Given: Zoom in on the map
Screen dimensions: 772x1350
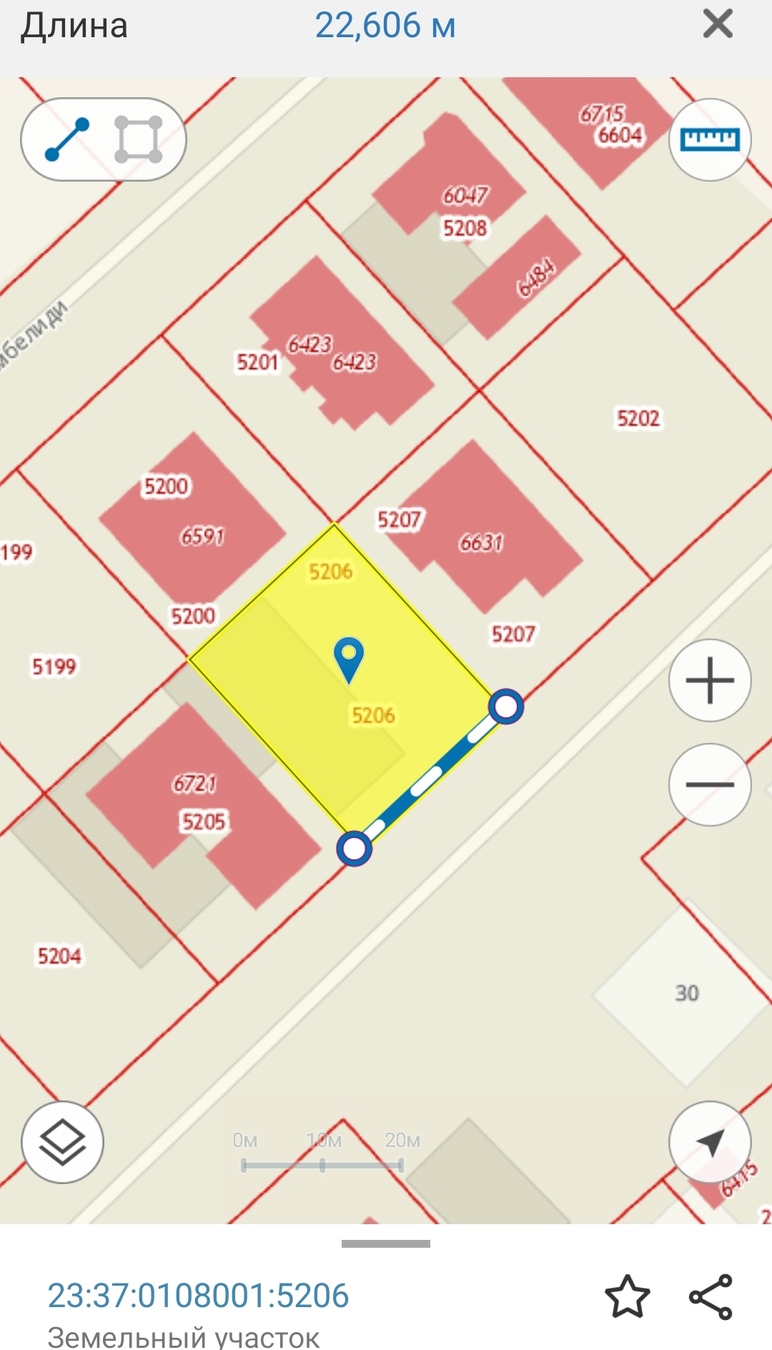Looking at the screenshot, I should (710, 681).
